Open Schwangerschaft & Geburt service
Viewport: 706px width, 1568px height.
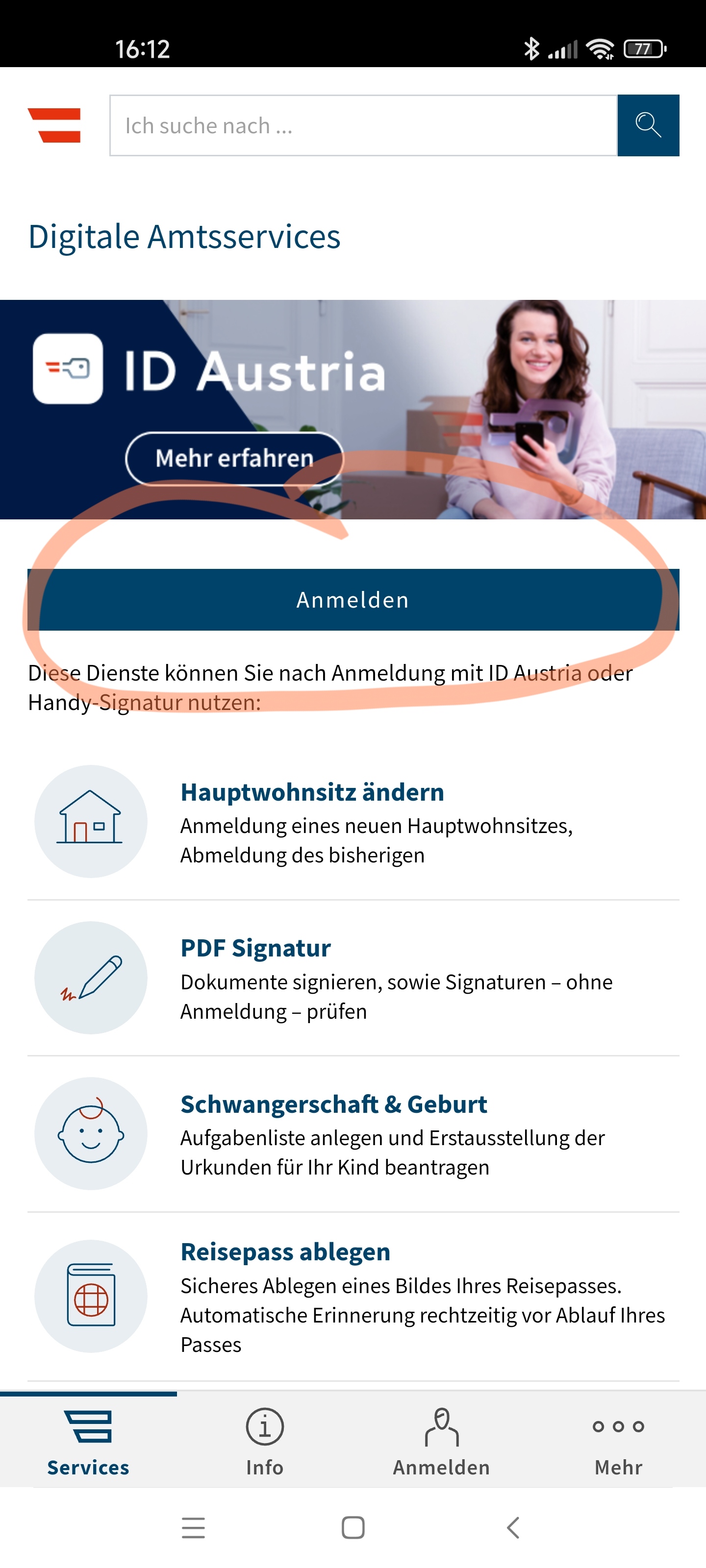click(353, 1133)
